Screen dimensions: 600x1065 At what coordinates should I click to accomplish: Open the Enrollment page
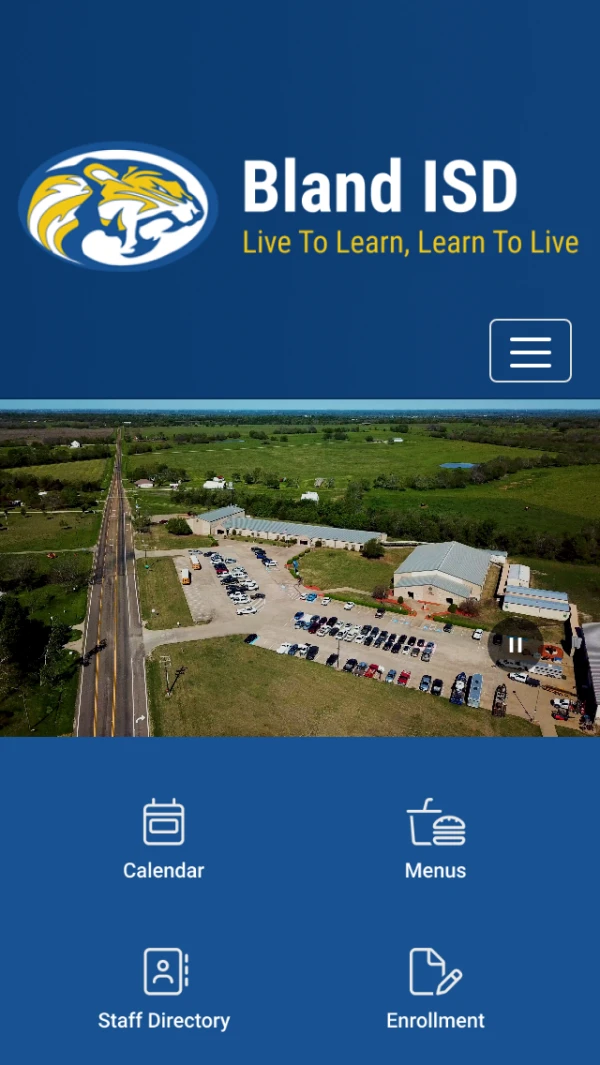pyautogui.click(x=435, y=990)
